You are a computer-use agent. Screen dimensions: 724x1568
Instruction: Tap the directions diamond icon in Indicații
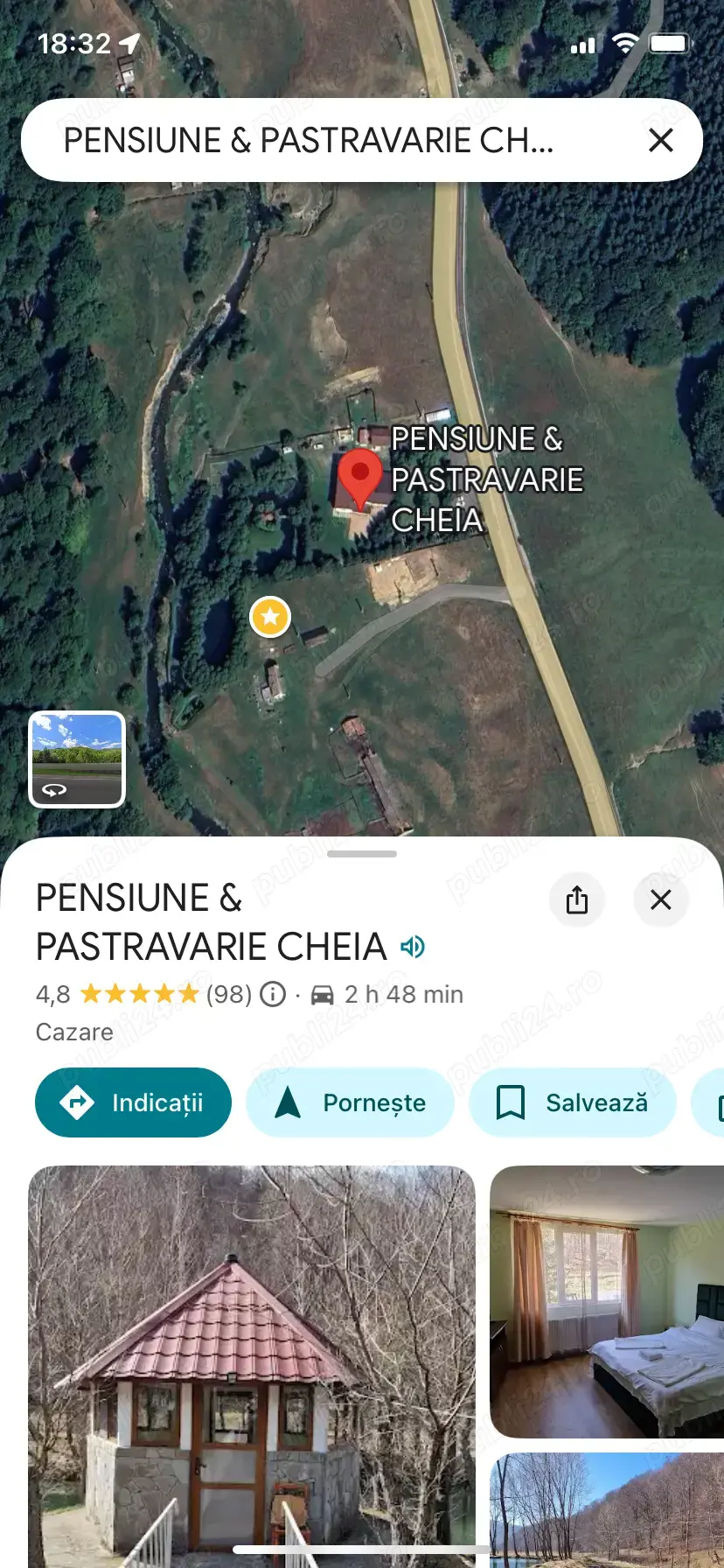pos(78,1102)
